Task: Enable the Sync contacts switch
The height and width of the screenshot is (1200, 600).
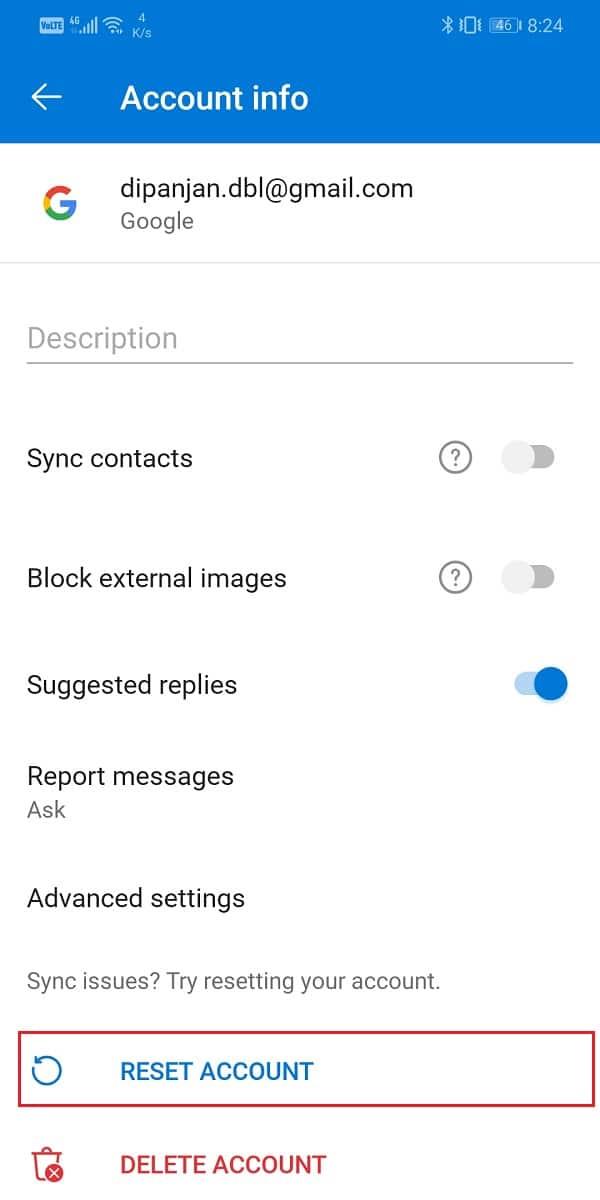Action: point(529,458)
